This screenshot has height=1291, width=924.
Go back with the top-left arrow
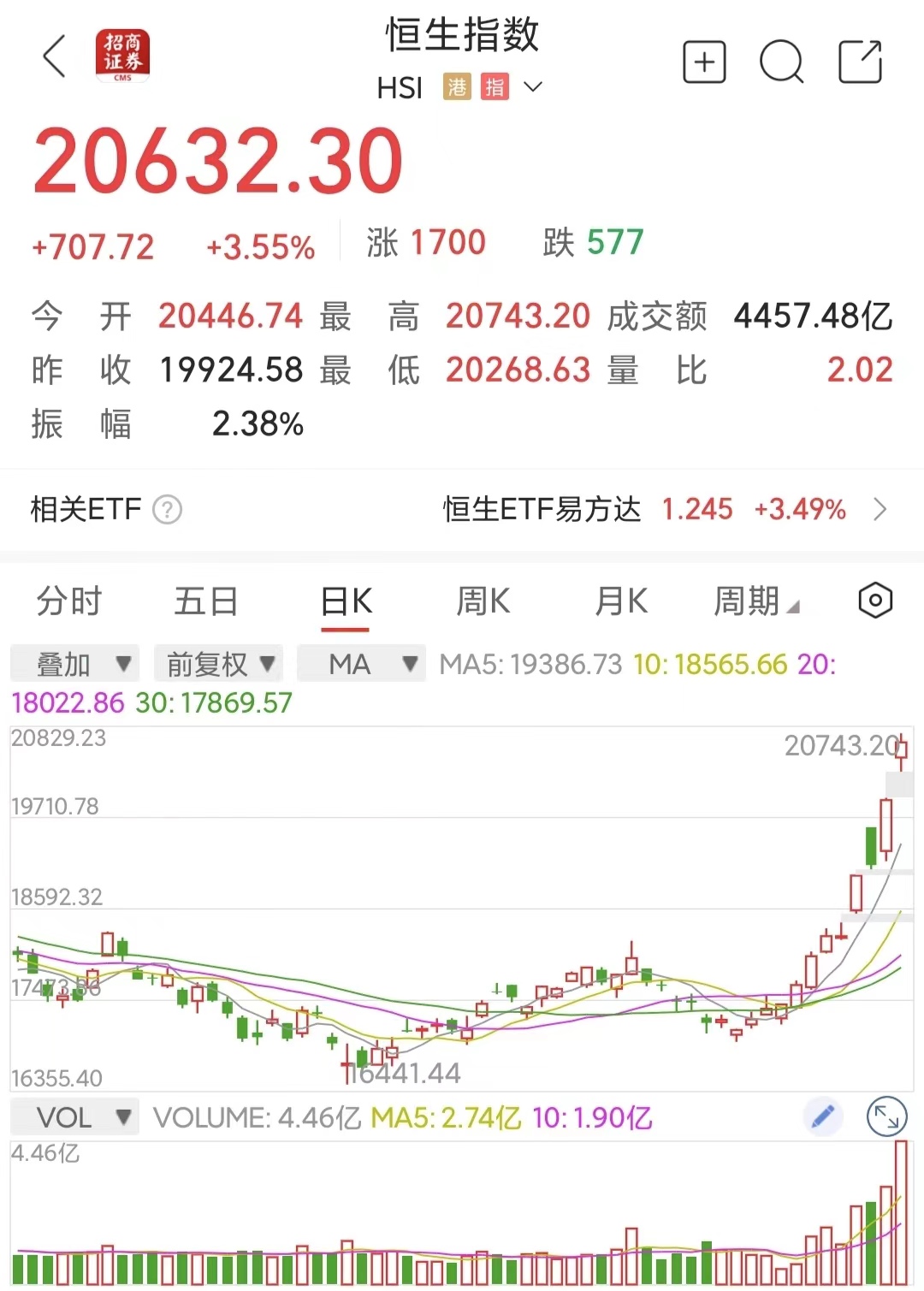(x=55, y=58)
